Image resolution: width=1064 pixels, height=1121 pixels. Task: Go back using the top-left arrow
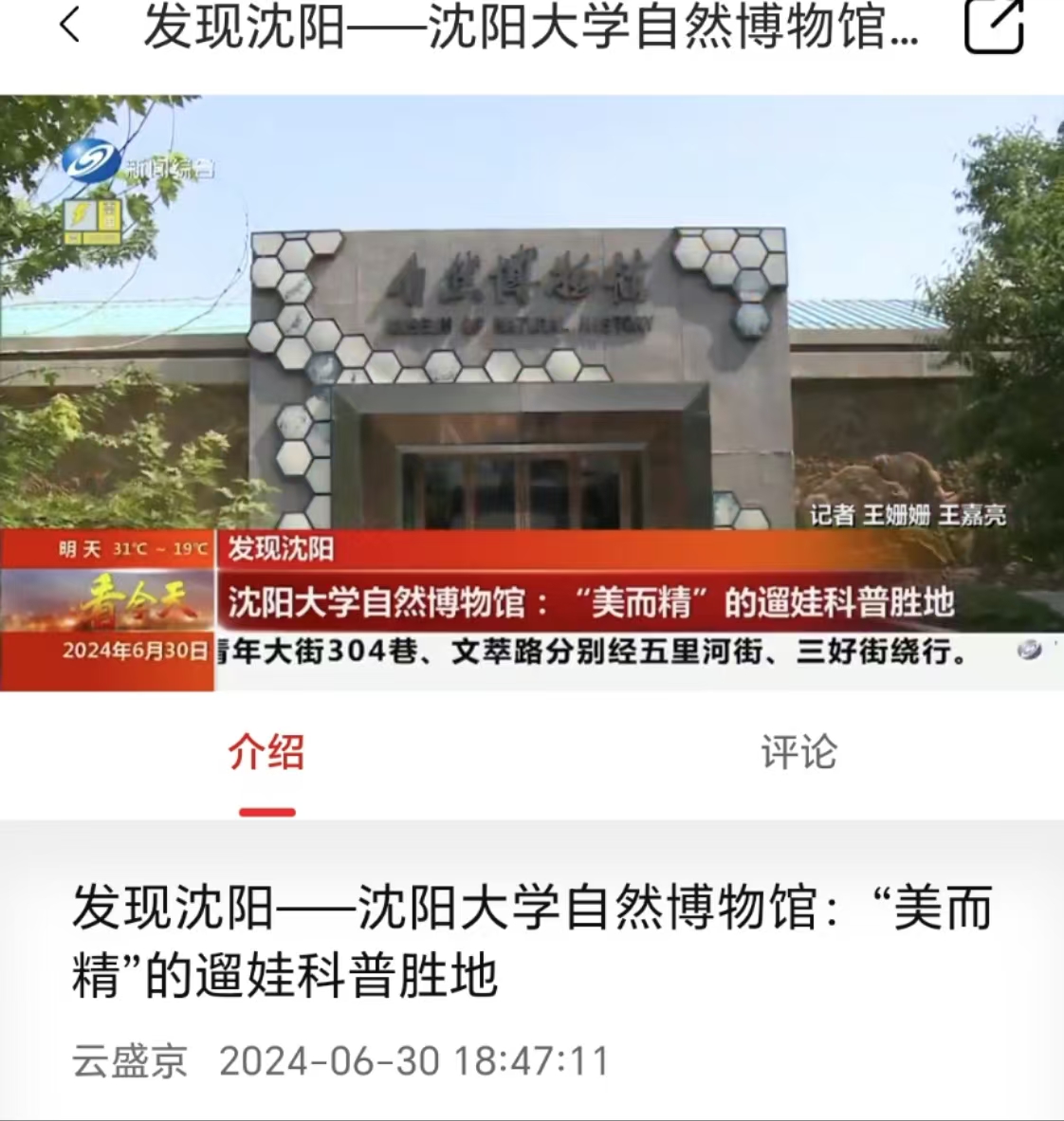69,26
